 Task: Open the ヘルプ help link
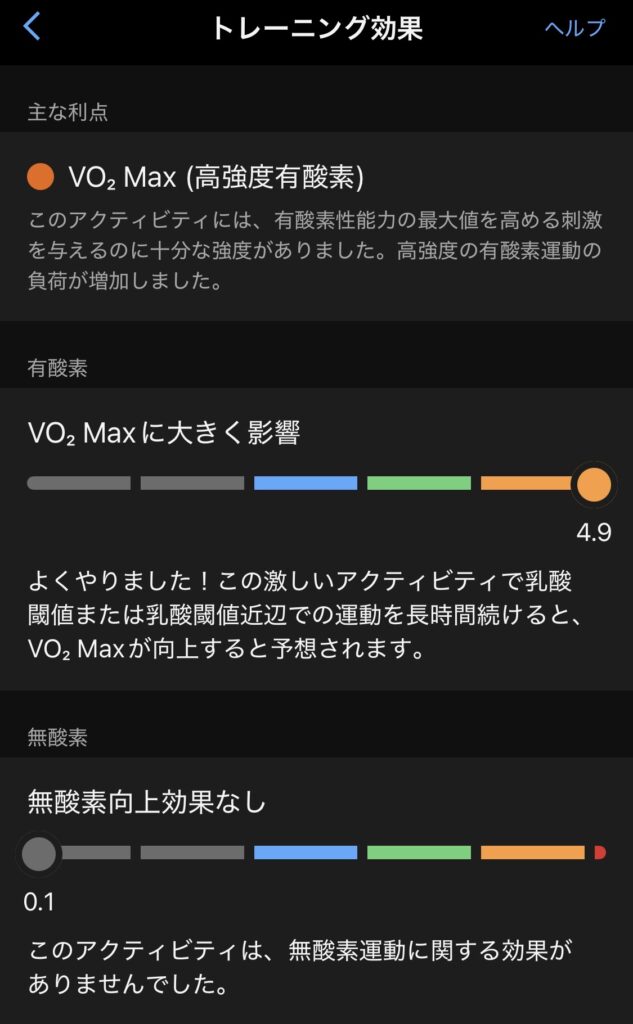coord(574,28)
